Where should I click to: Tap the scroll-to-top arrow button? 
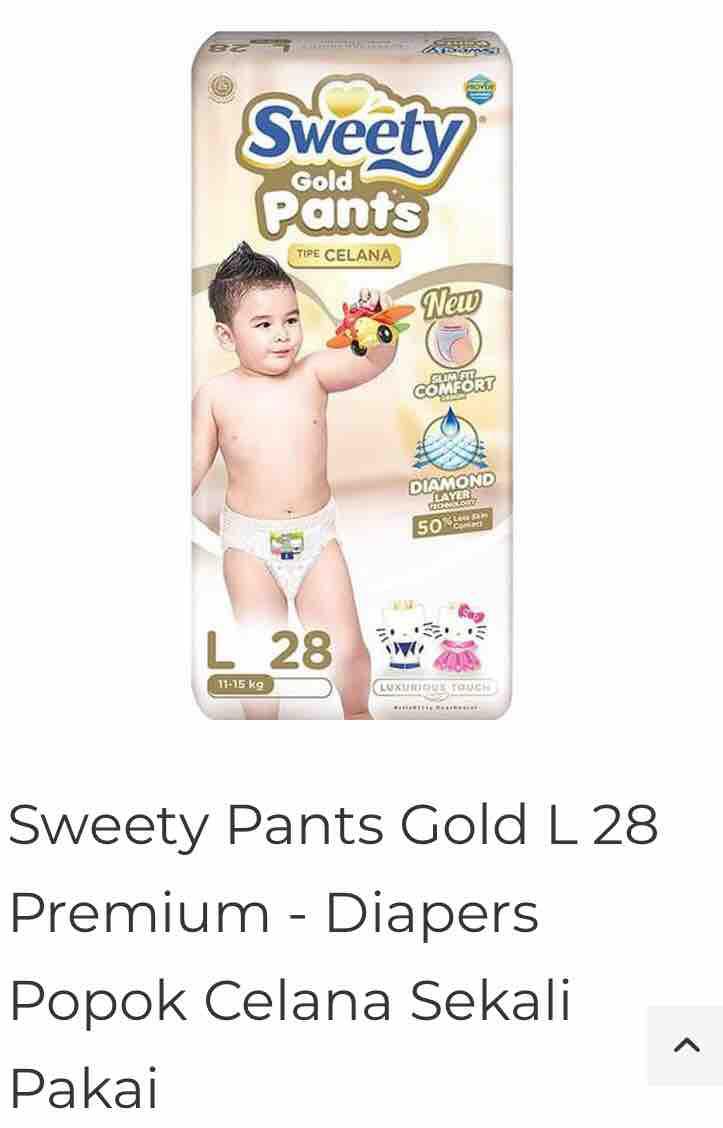(x=686, y=1046)
